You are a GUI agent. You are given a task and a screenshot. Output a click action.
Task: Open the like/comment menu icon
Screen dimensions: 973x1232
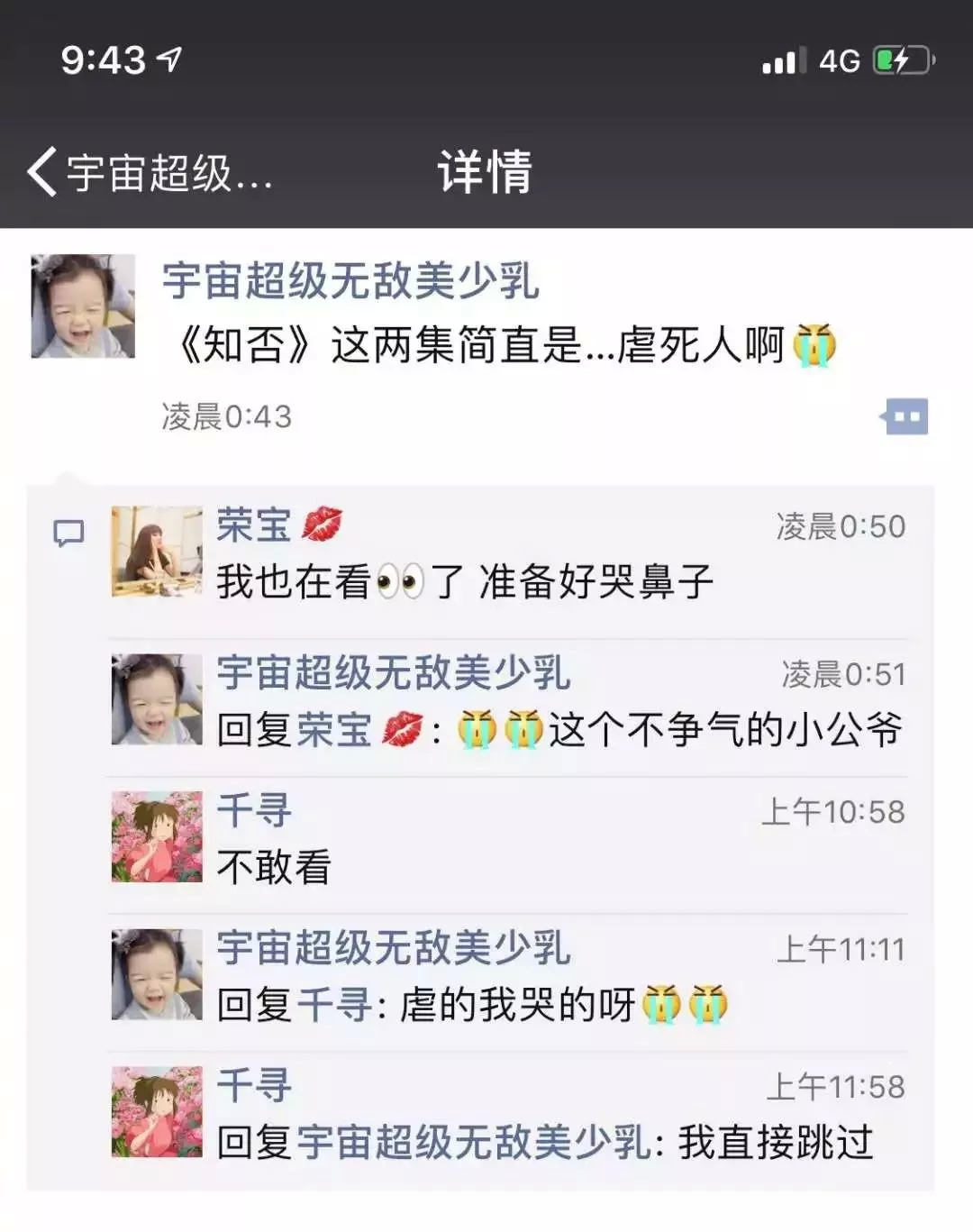pos(905,416)
